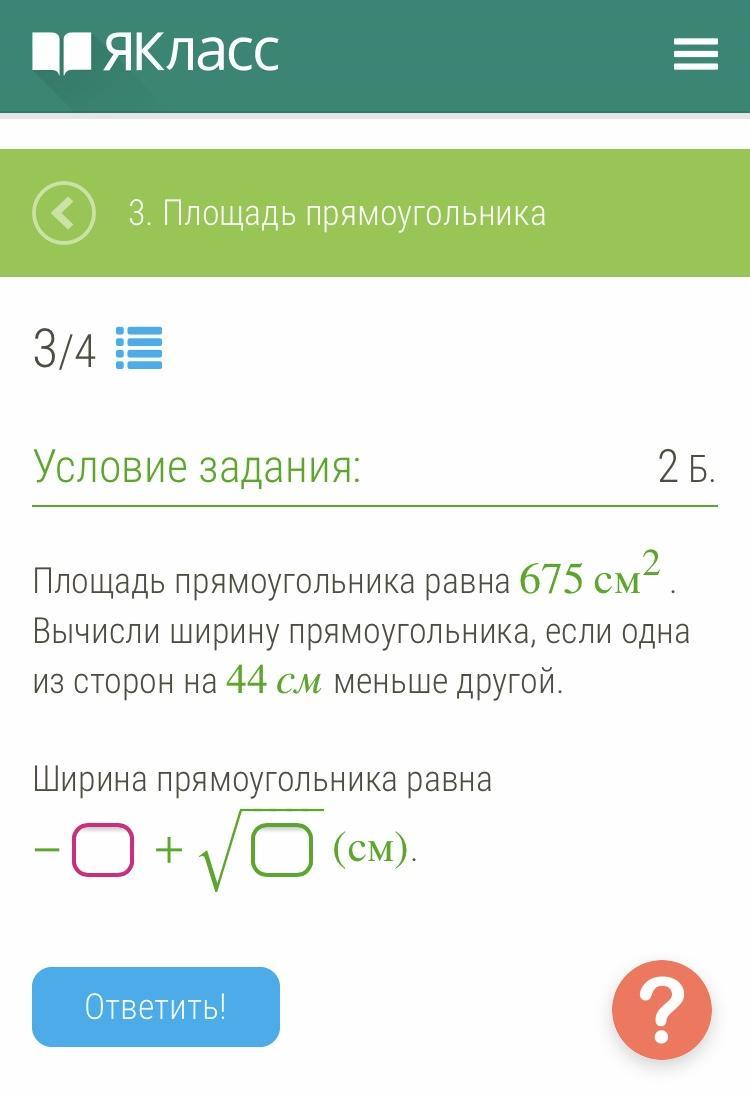Open the hamburger menu
Viewport: 750px width, 1096px height.
tap(695, 54)
